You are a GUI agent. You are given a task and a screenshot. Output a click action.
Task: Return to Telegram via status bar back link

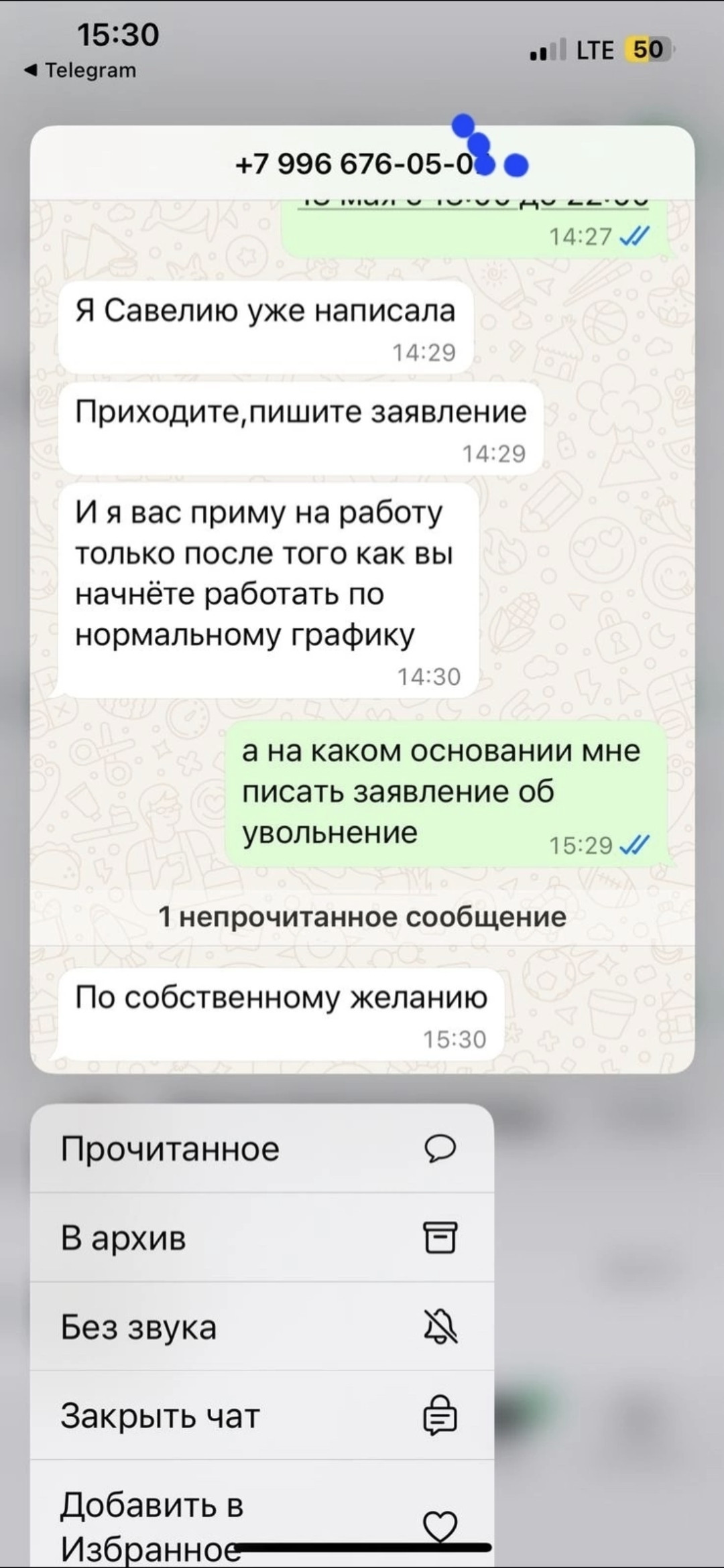(80, 70)
